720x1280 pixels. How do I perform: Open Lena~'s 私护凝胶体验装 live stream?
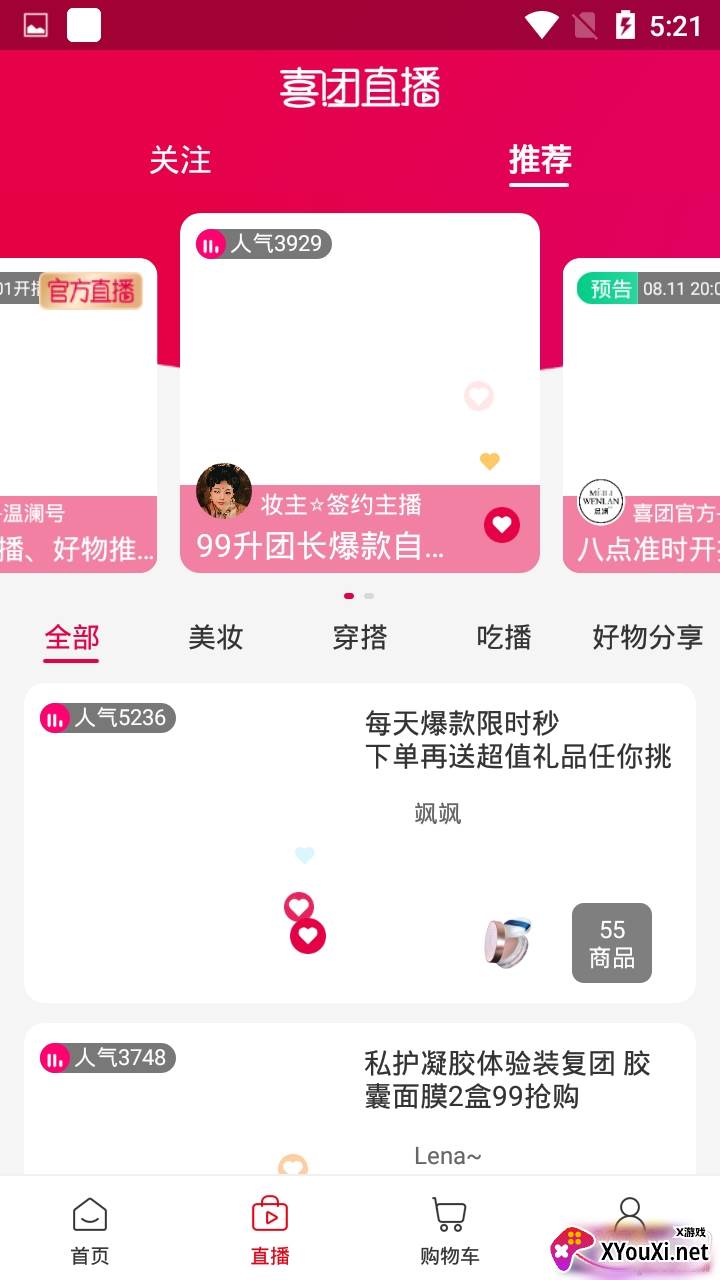click(360, 1100)
